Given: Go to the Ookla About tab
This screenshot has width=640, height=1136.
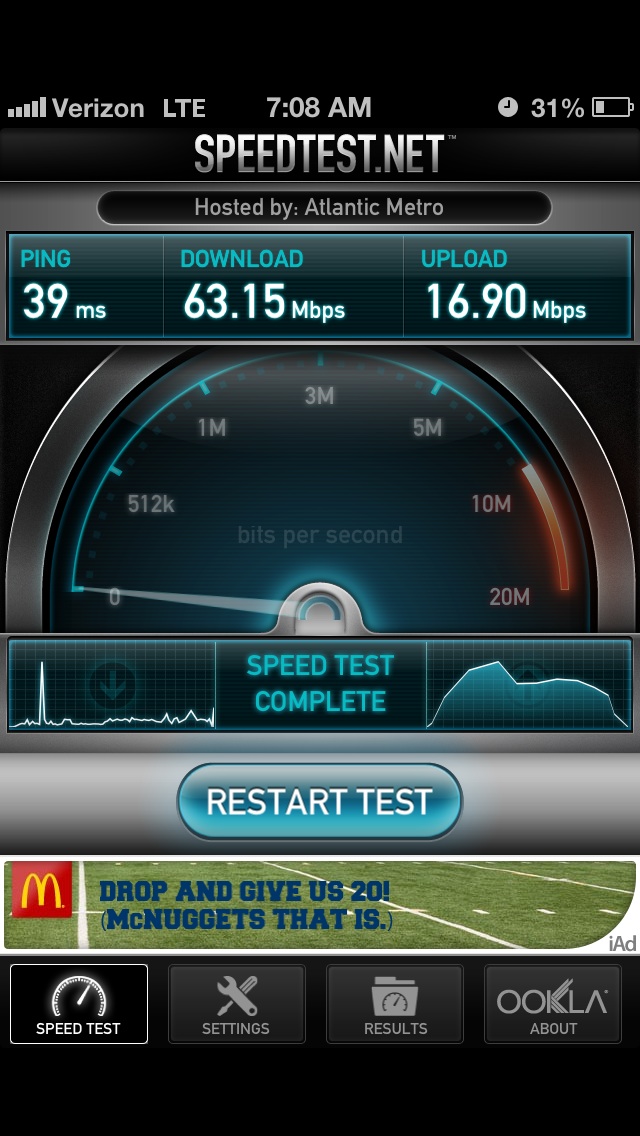Looking at the screenshot, I should tap(552, 1003).
